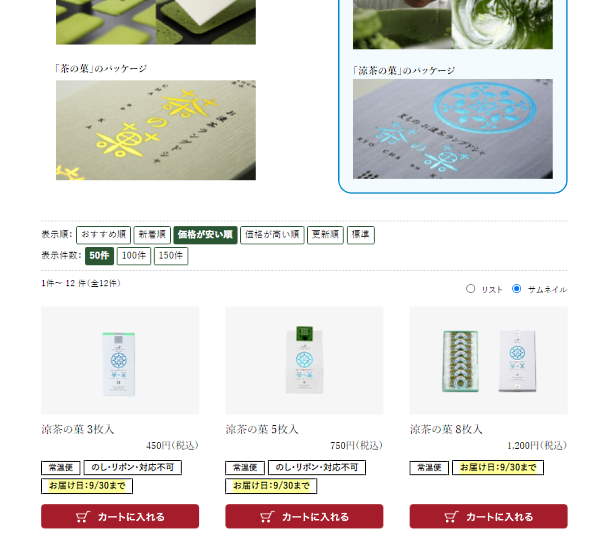Add 涼茶の菓 8枚入 to cart
600x546 pixels.
click(488, 517)
